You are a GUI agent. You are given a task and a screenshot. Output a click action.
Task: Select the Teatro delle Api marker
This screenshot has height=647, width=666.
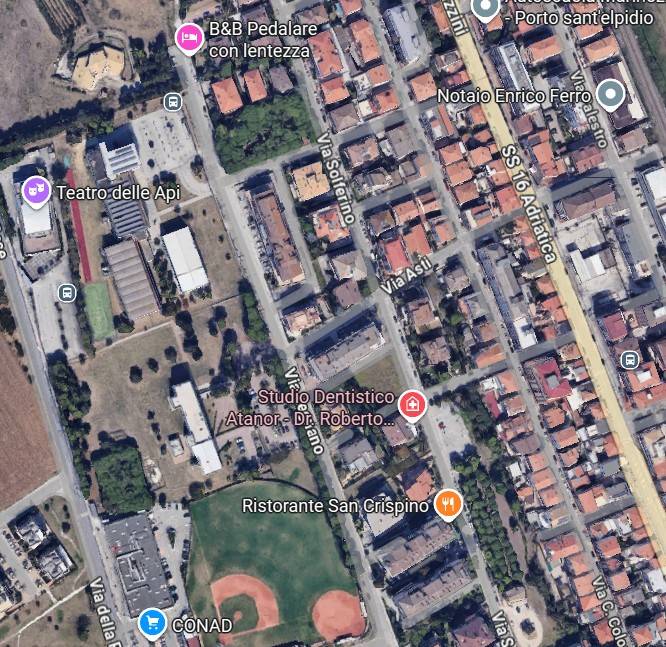(37, 190)
